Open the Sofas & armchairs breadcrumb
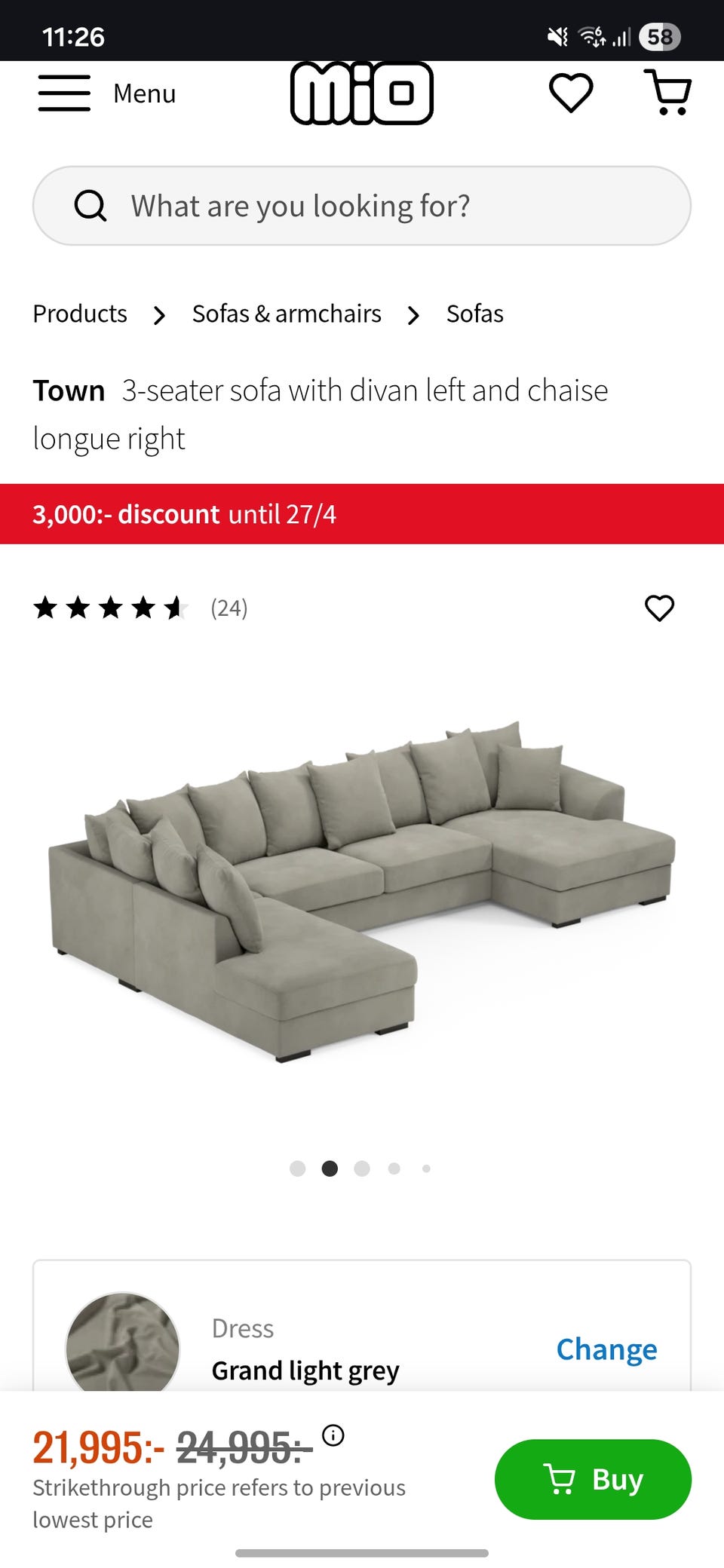This screenshot has width=724, height=1568. coord(287,314)
